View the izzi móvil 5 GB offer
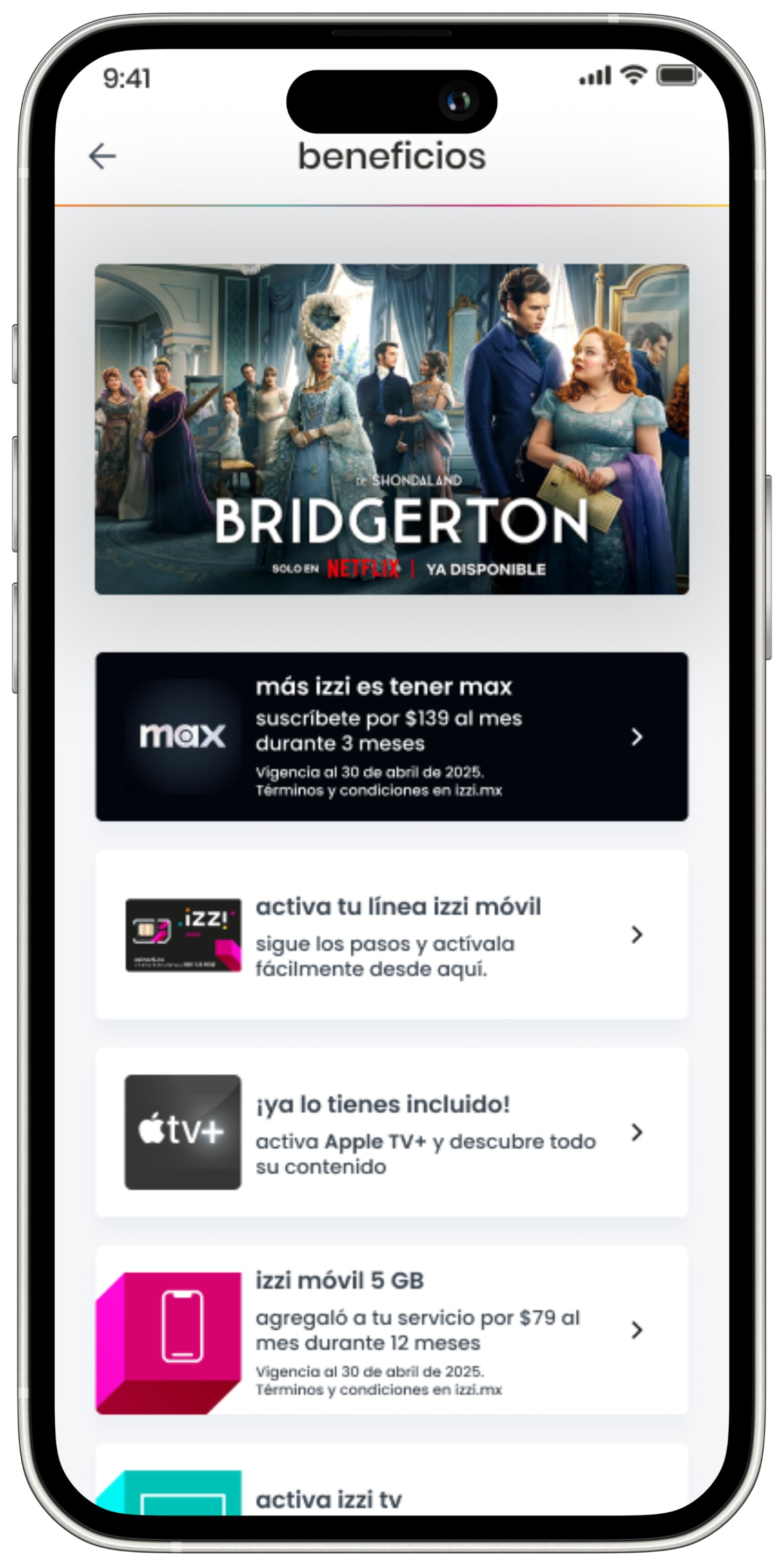This screenshot has width=784, height=1560. click(391, 1330)
